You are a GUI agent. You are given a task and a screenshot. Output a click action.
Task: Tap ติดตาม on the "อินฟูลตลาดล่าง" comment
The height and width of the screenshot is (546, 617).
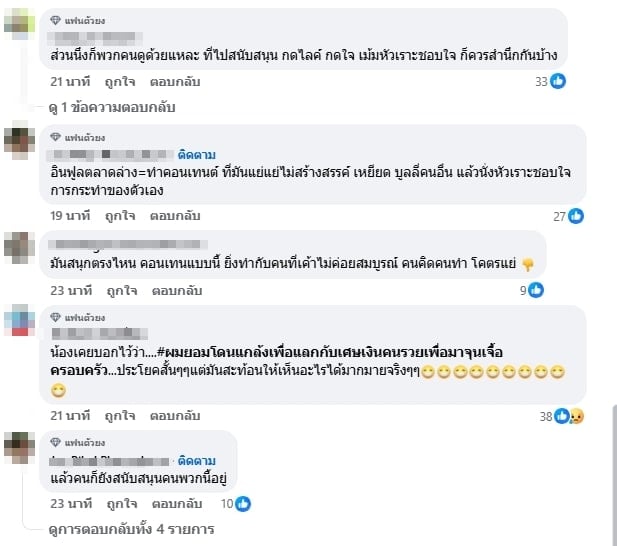pyautogui.click(x=196, y=155)
